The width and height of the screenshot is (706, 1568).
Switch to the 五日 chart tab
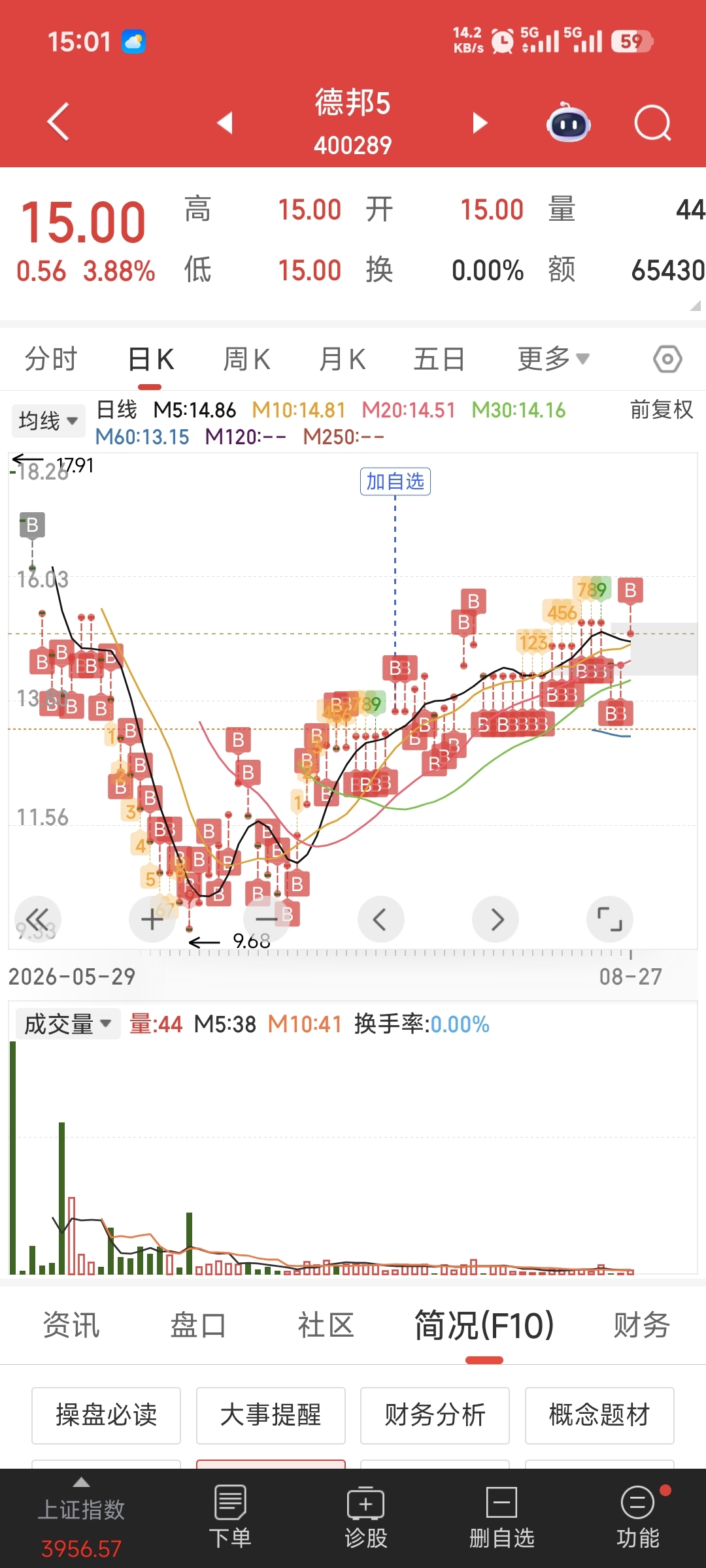439,359
